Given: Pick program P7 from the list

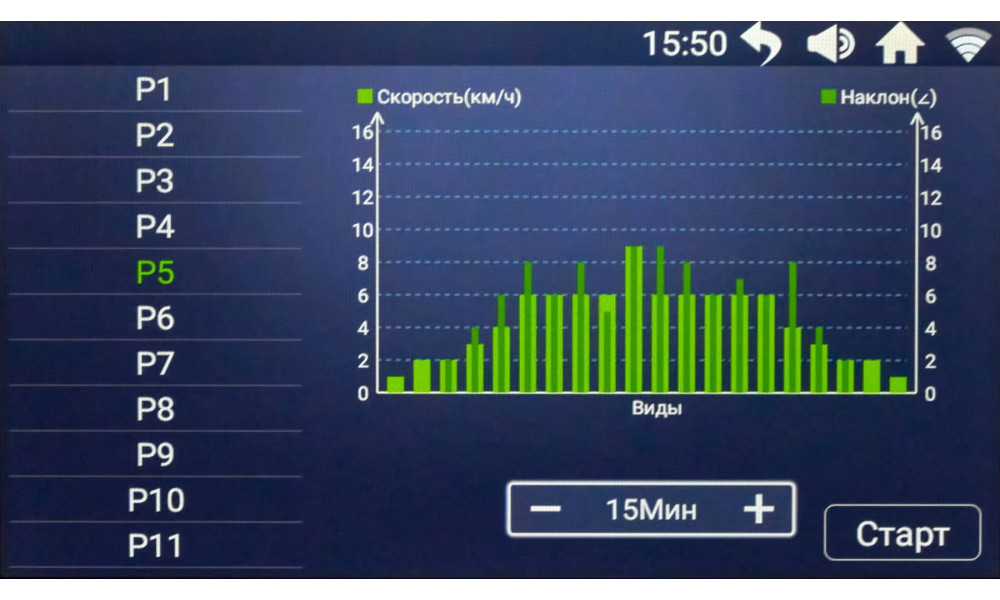Looking at the screenshot, I should click(x=154, y=365).
